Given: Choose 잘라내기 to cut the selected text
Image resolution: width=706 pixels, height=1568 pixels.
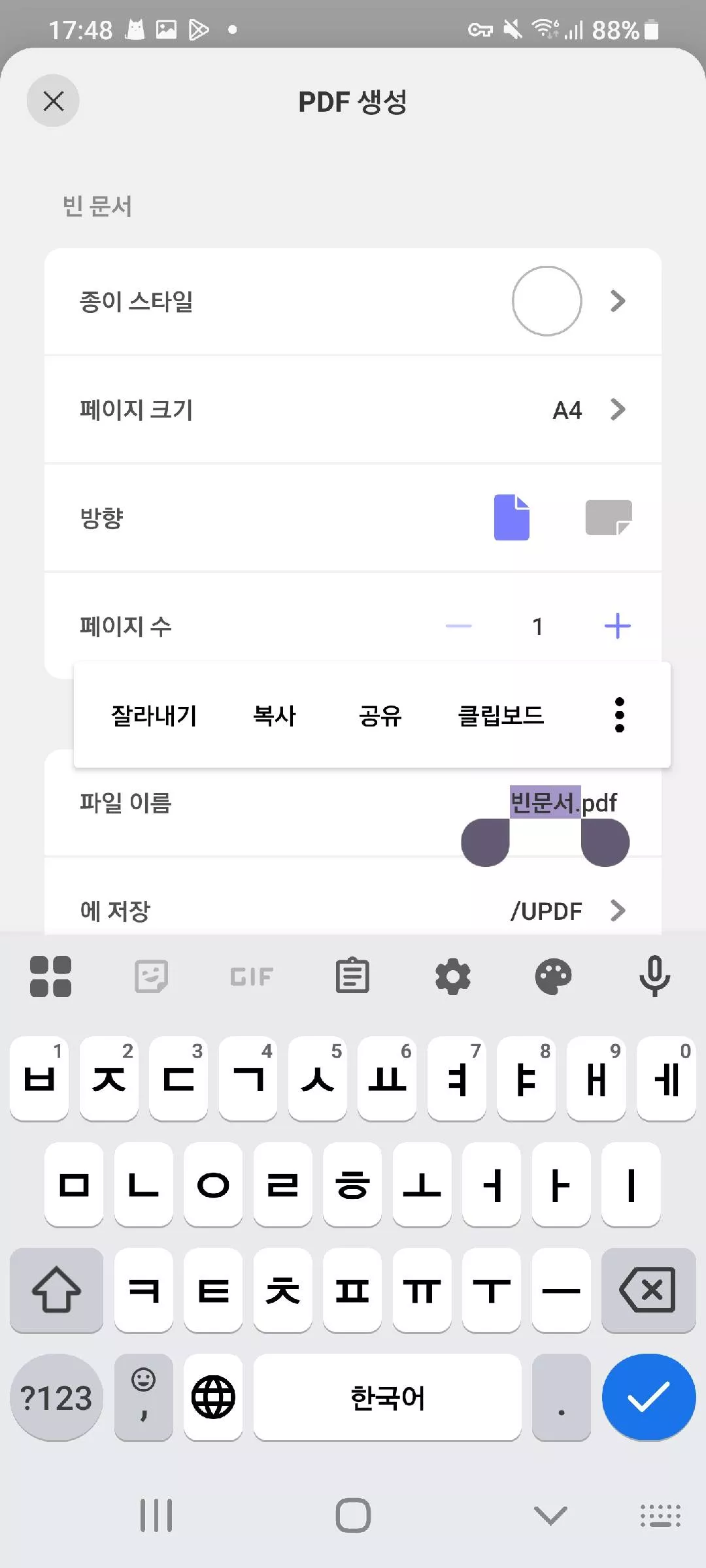Looking at the screenshot, I should click(154, 715).
